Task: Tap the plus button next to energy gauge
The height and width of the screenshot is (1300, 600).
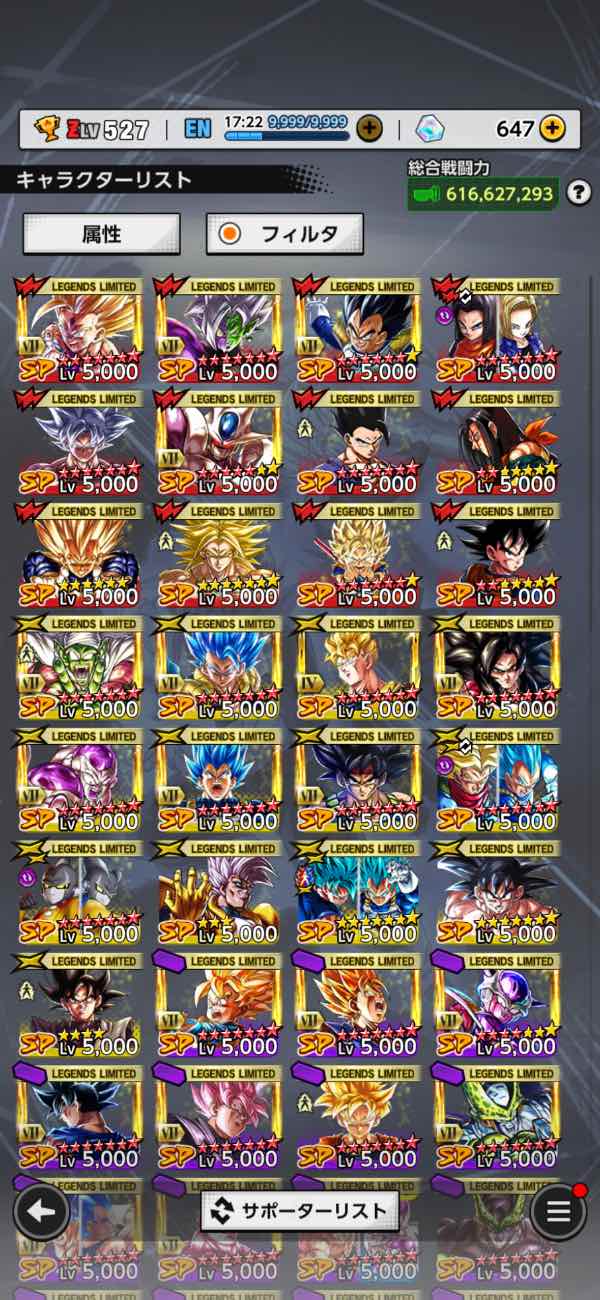Action: point(368,129)
